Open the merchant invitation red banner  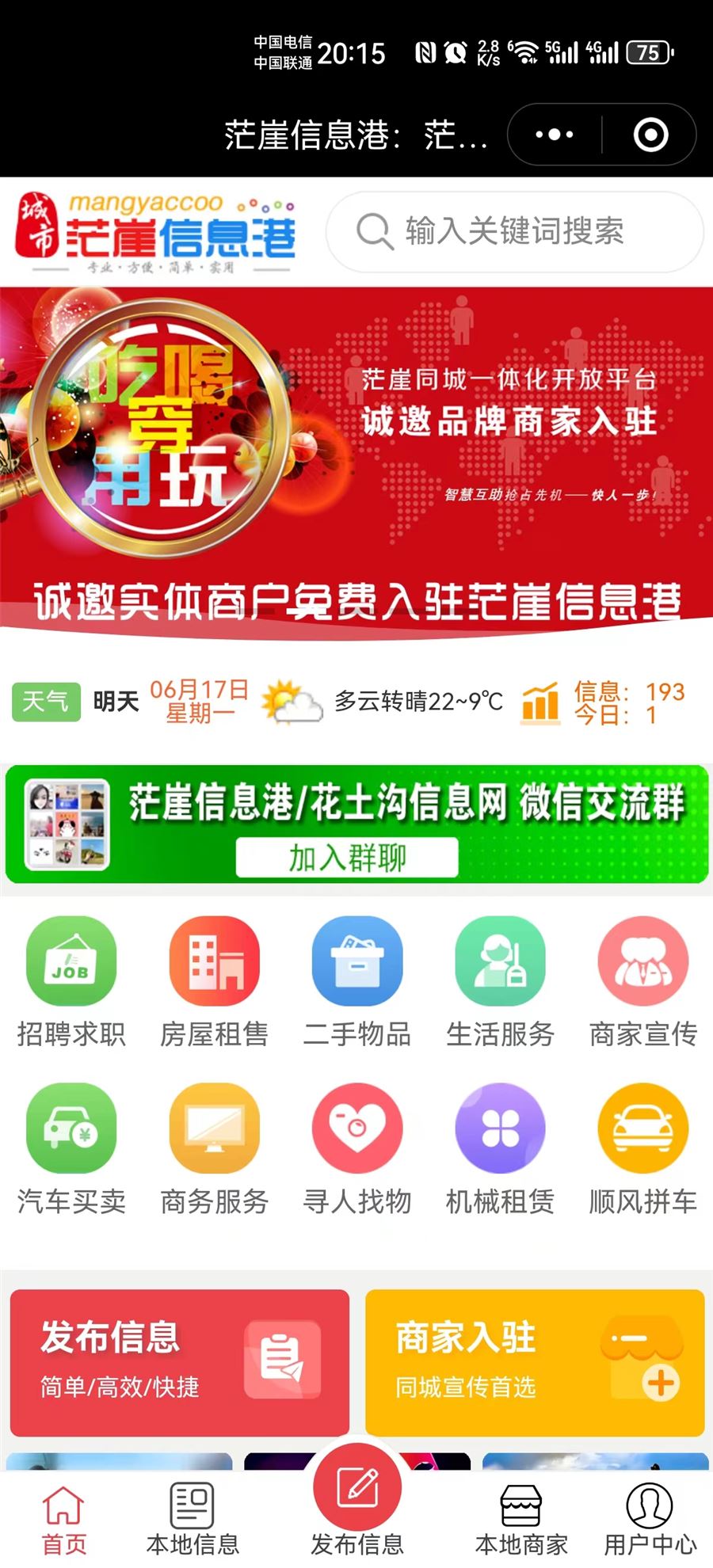(356, 463)
